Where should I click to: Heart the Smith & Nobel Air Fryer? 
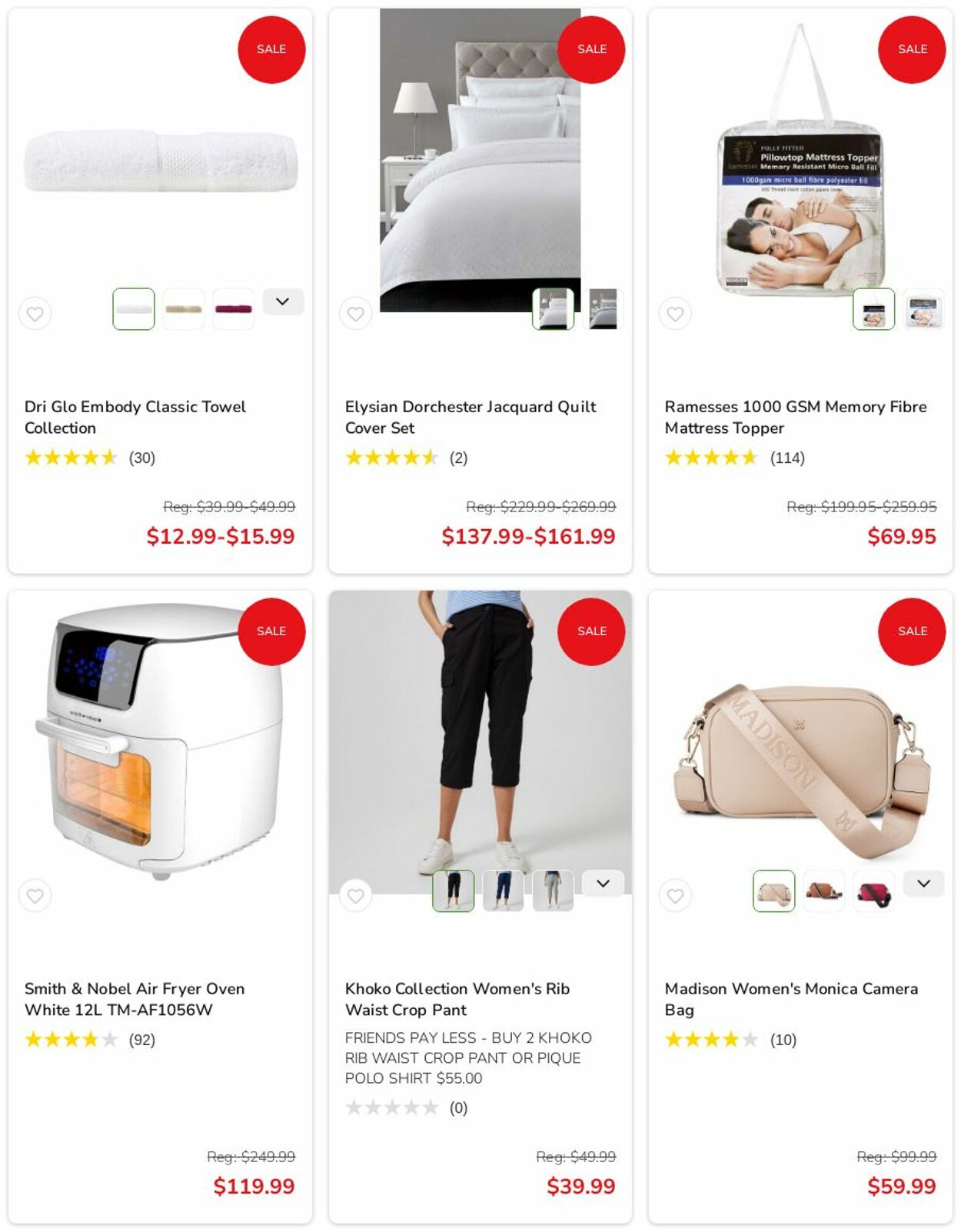(35, 895)
